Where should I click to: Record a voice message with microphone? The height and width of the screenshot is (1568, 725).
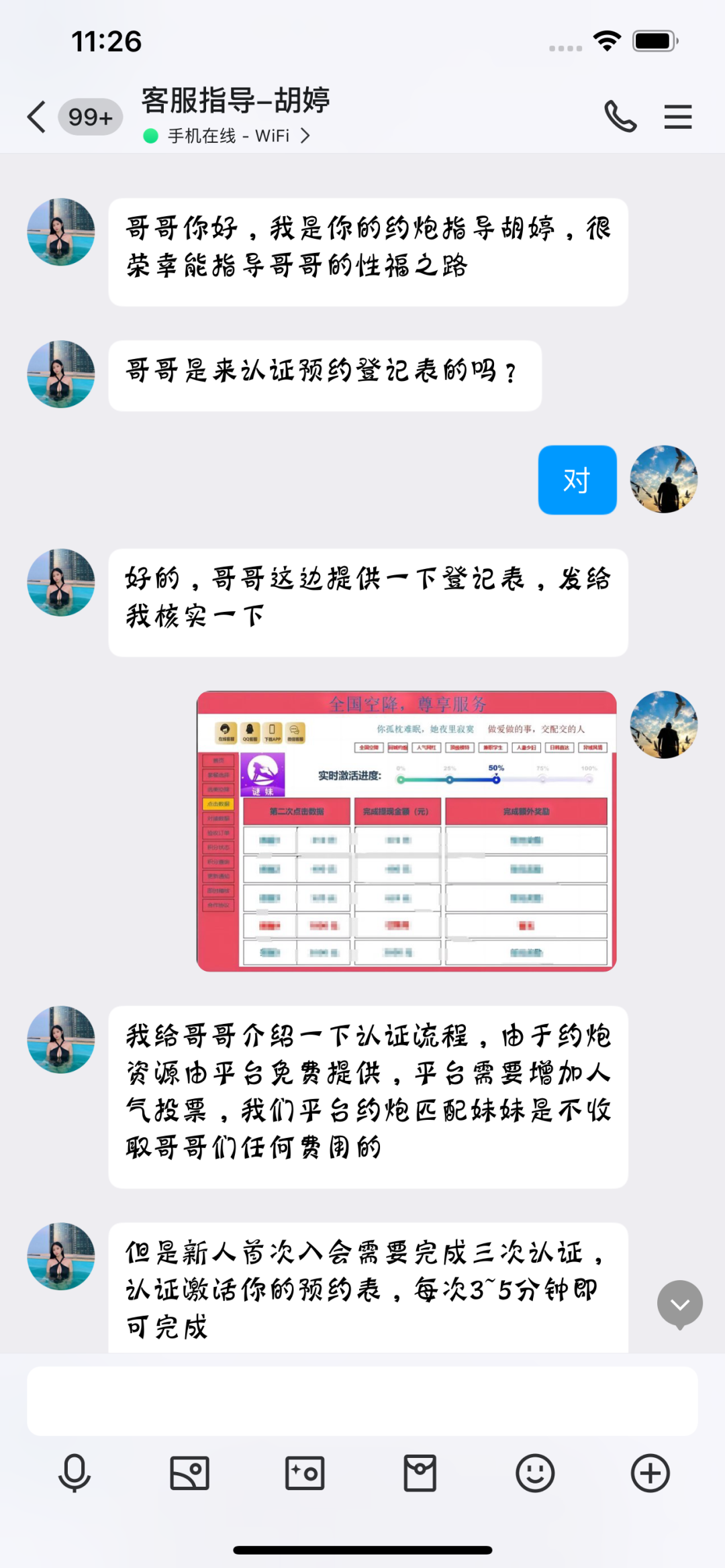pyautogui.click(x=75, y=1473)
